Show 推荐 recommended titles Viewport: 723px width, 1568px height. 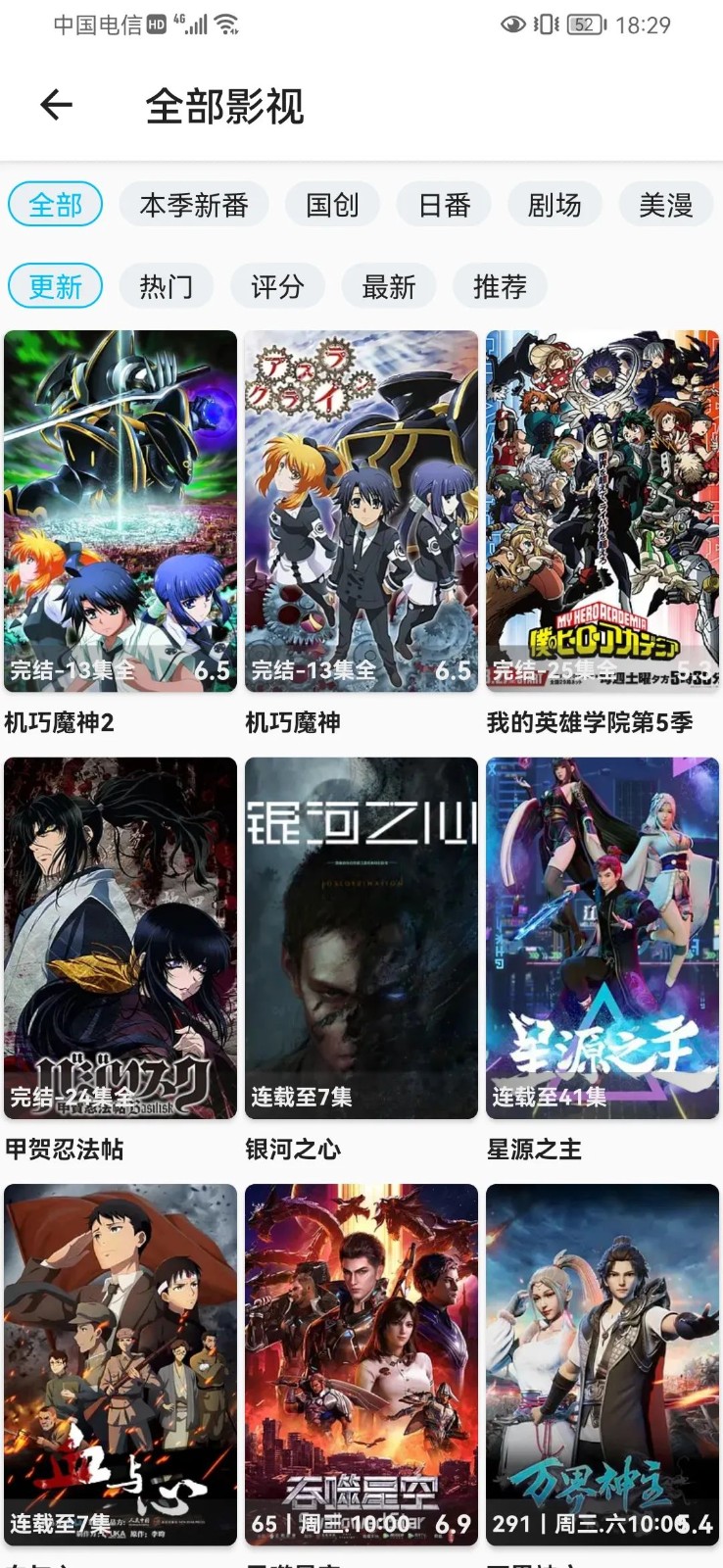(500, 286)
